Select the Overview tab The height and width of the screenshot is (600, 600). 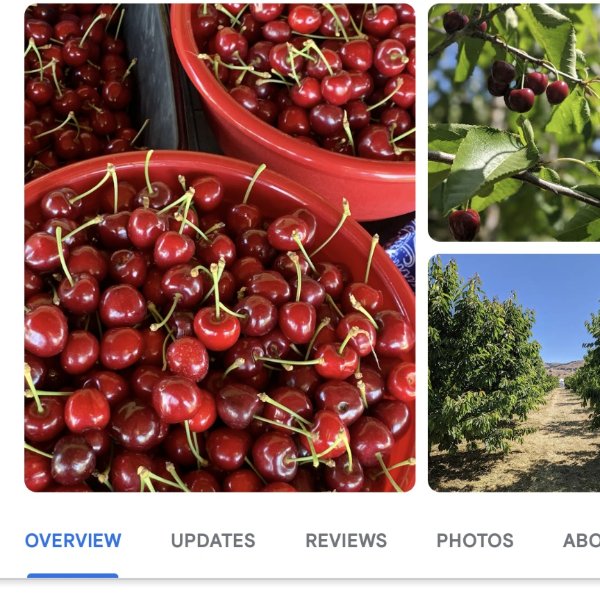tap(73, 541)
